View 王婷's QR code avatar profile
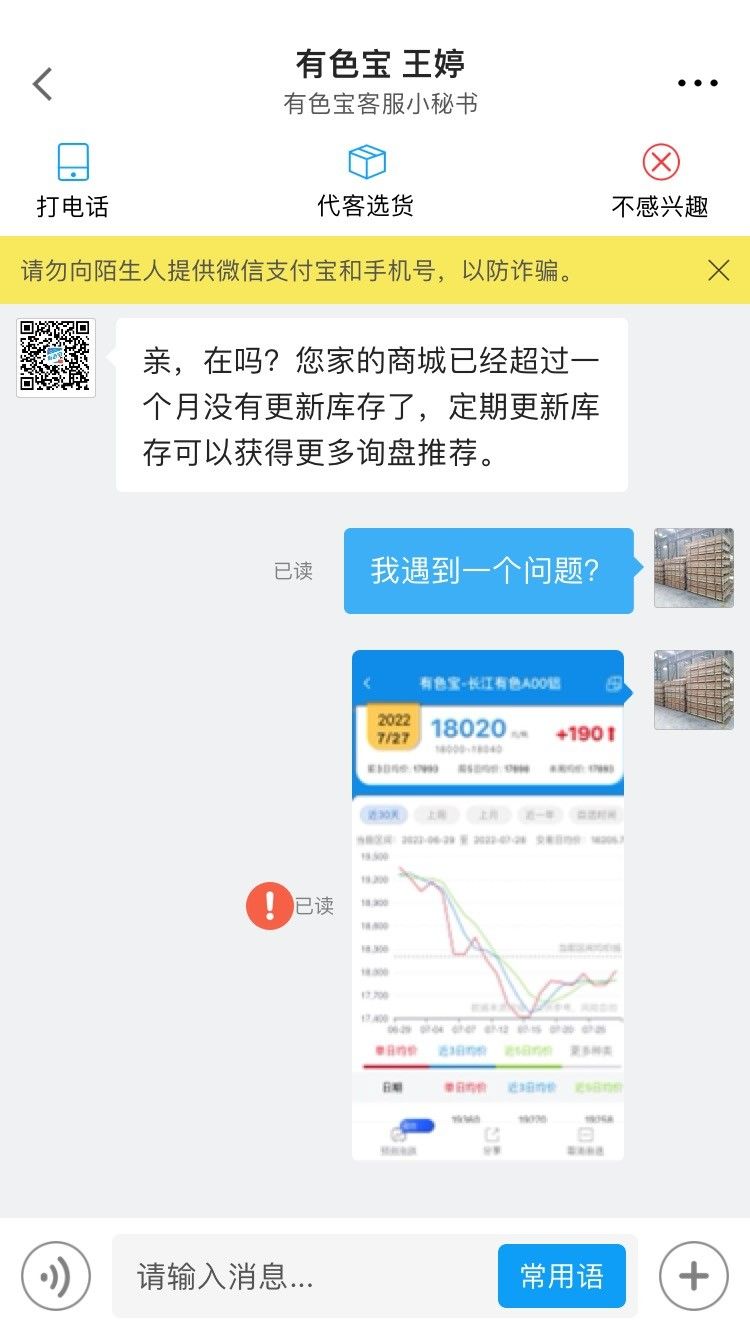The width and height of the screenshot is (750, 1334). (x=56, y=357)
